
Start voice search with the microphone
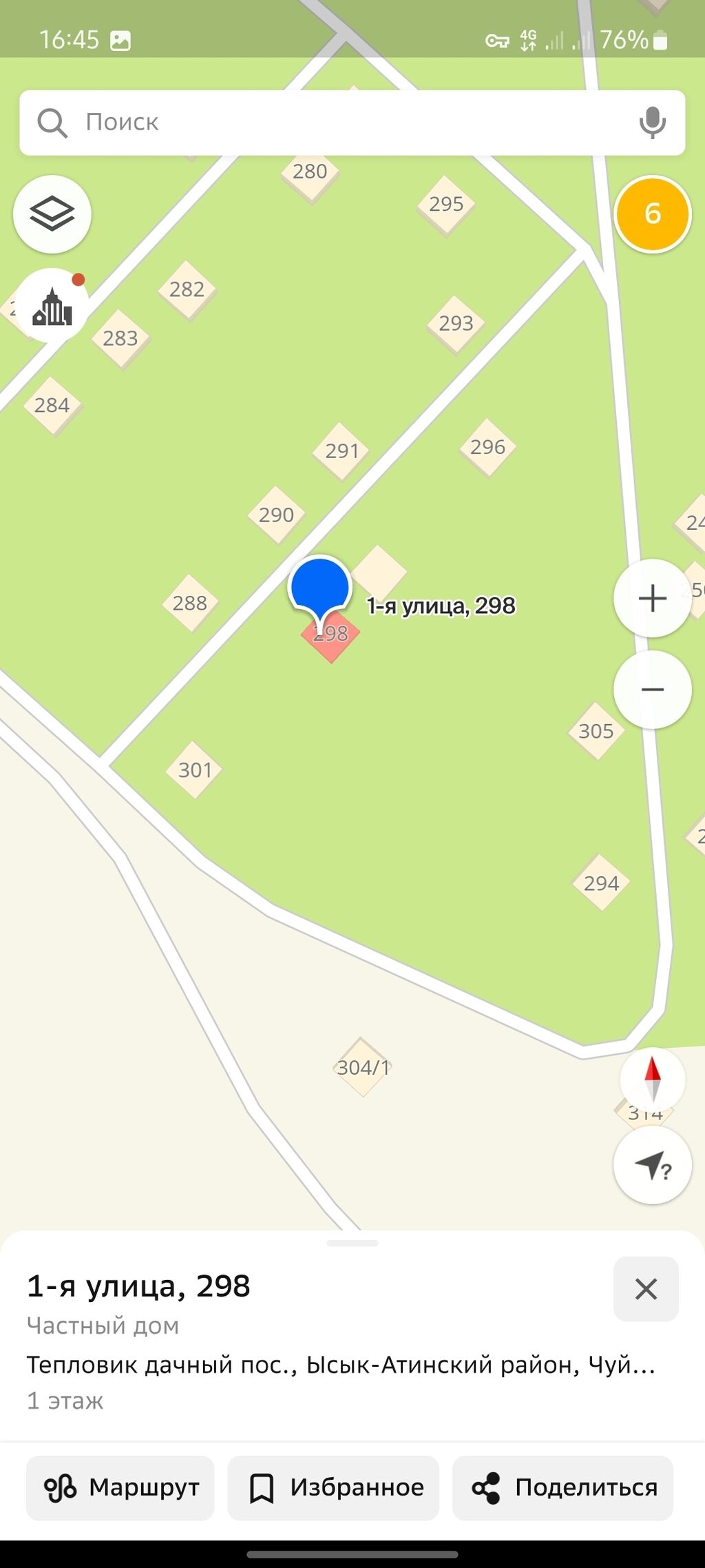(x=651, y=123)
